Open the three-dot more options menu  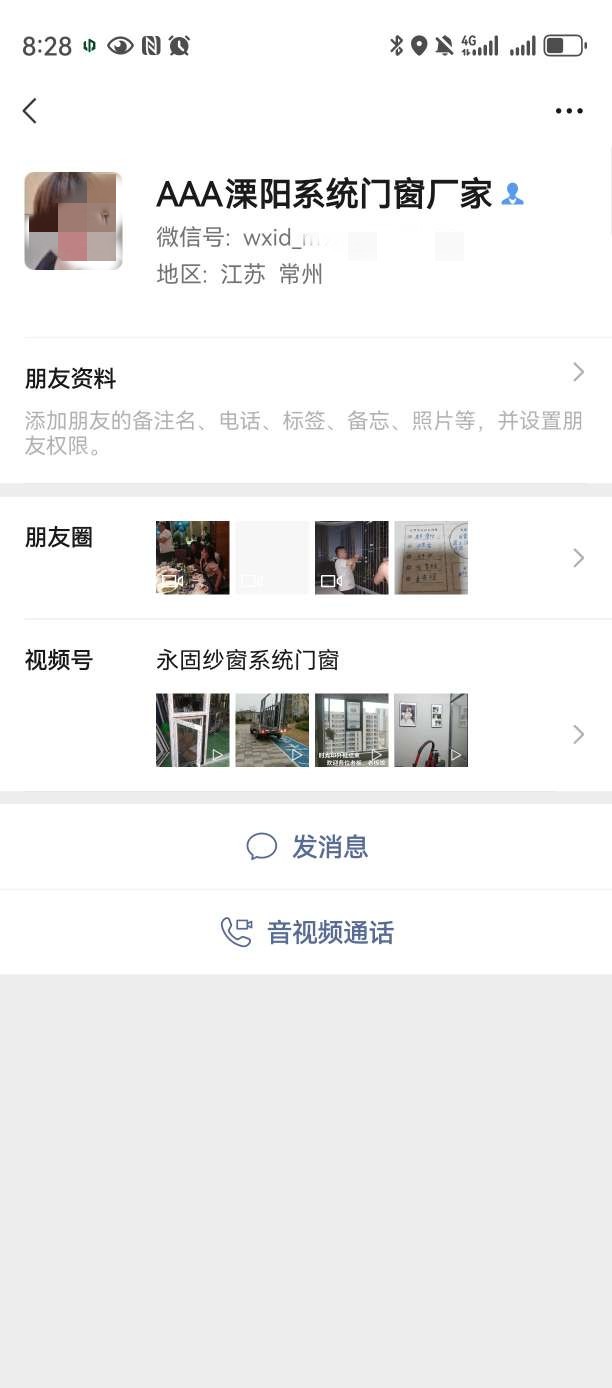coord(569,111)
